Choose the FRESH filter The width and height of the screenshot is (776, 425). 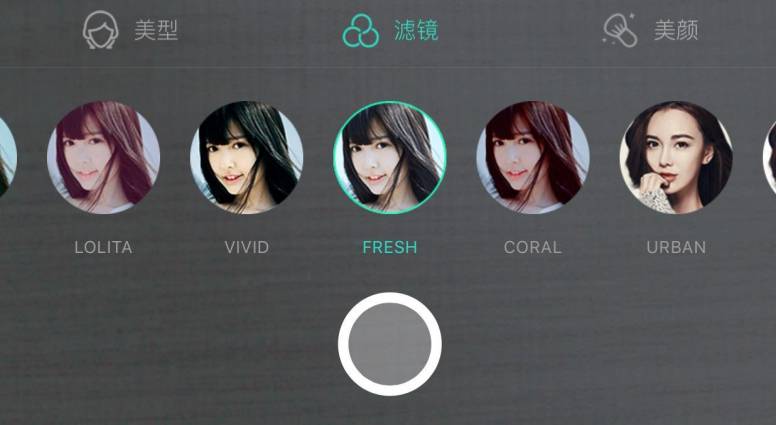[x=390, y=158]
